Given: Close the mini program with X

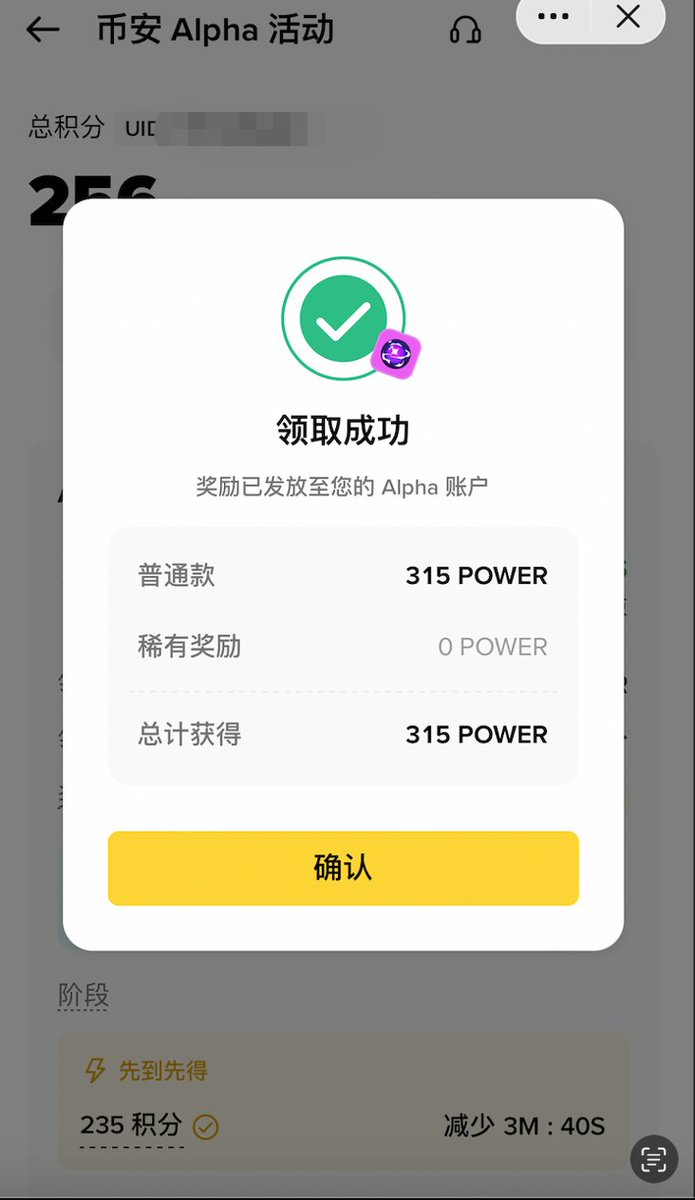Looking at the screenshot, I should pos(628,17).
